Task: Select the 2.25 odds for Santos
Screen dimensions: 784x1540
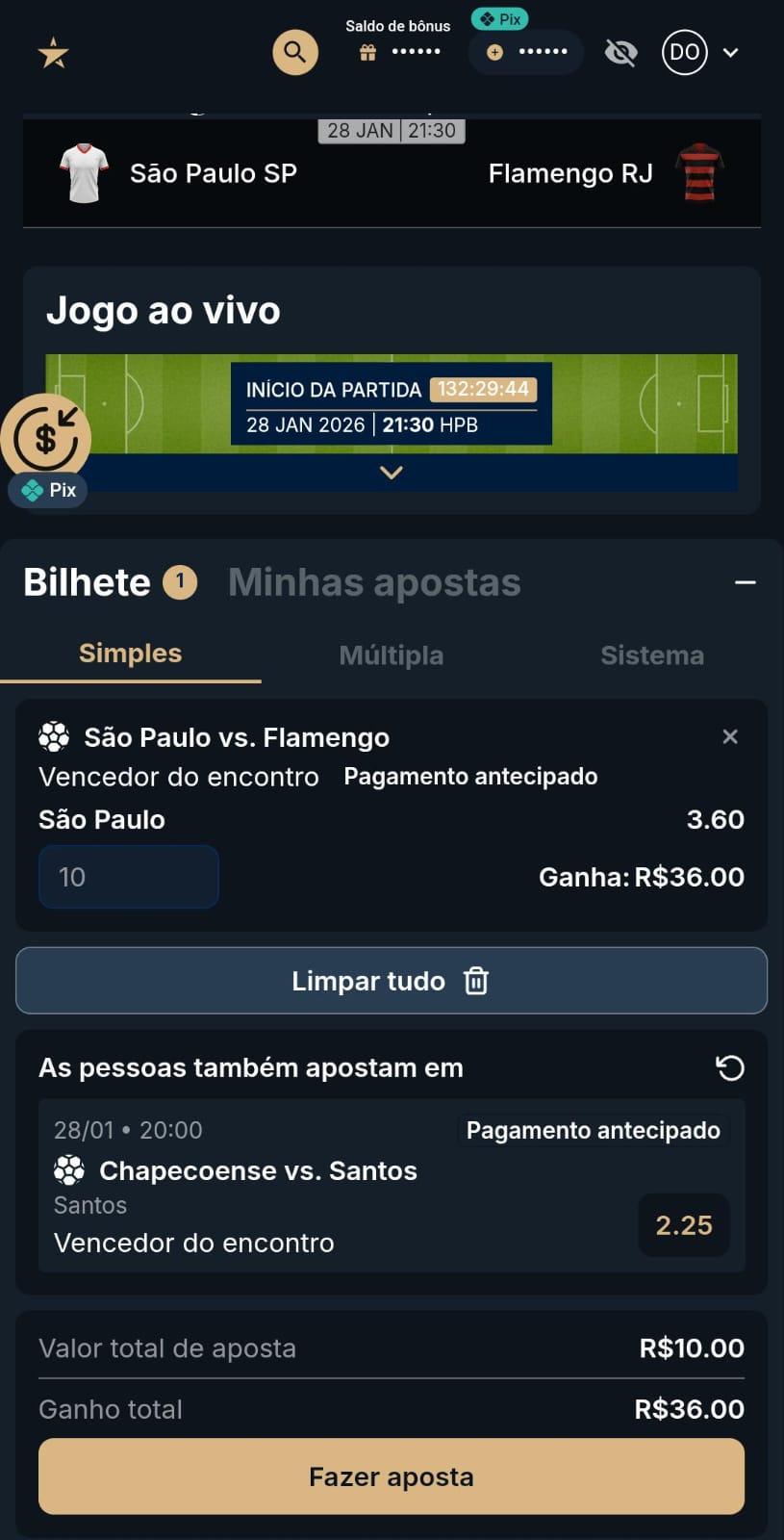Action: 683,1225
